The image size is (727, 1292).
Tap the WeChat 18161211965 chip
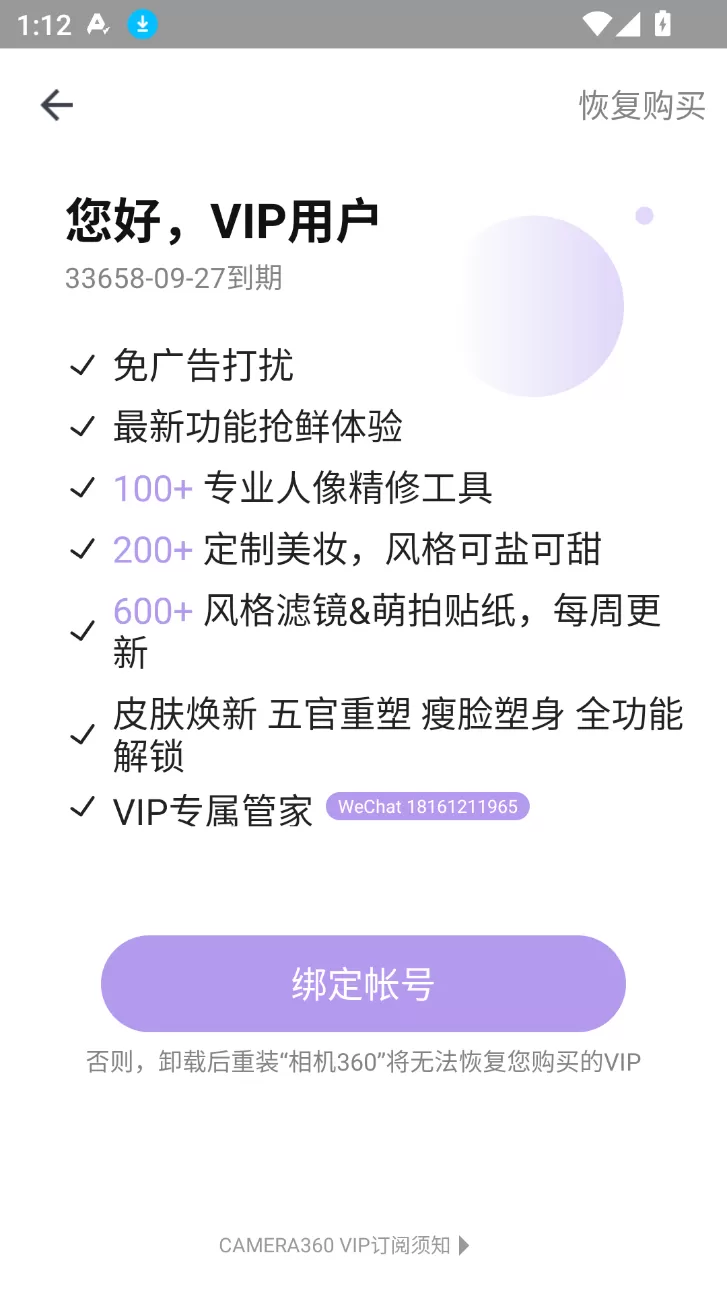428,807
